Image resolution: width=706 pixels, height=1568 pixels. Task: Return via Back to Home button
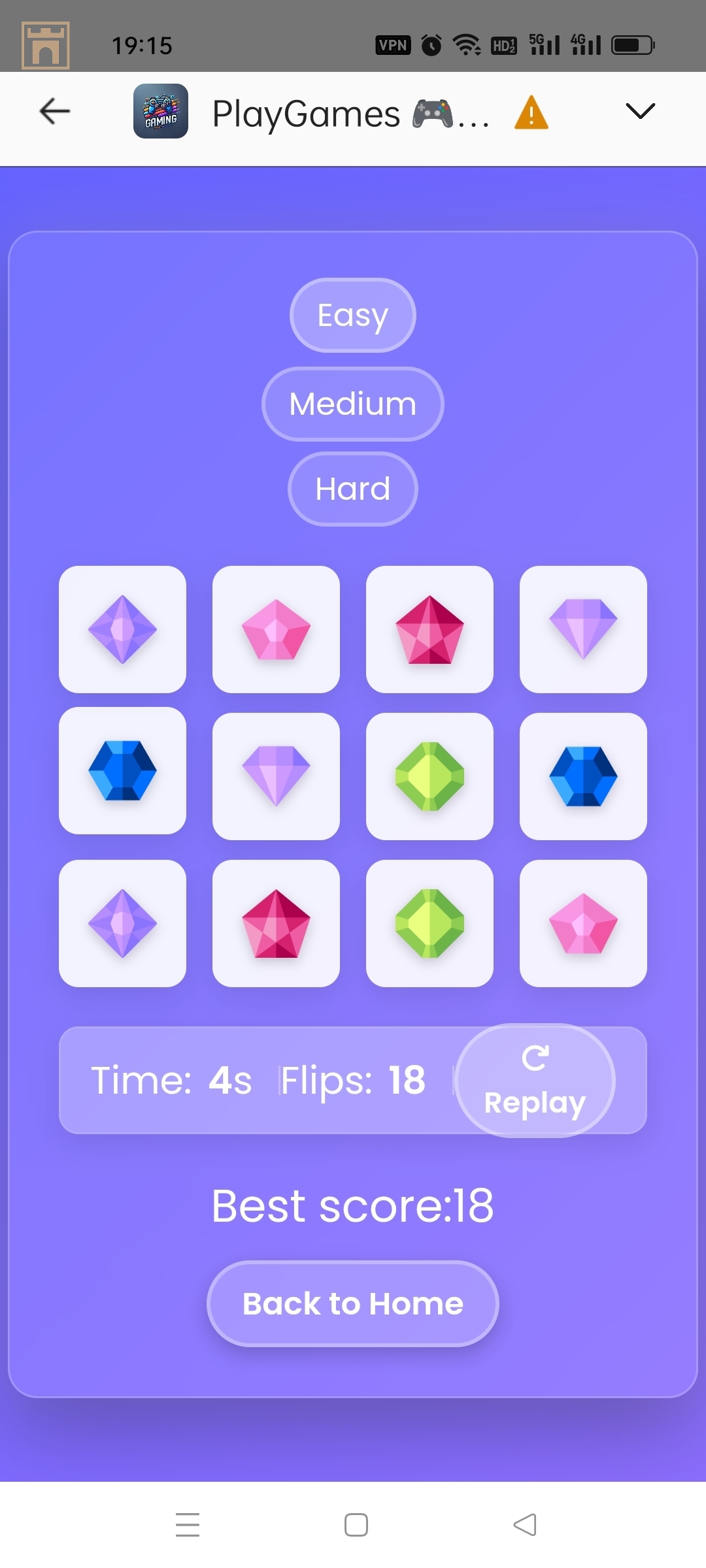click(x=353, y=1303)
